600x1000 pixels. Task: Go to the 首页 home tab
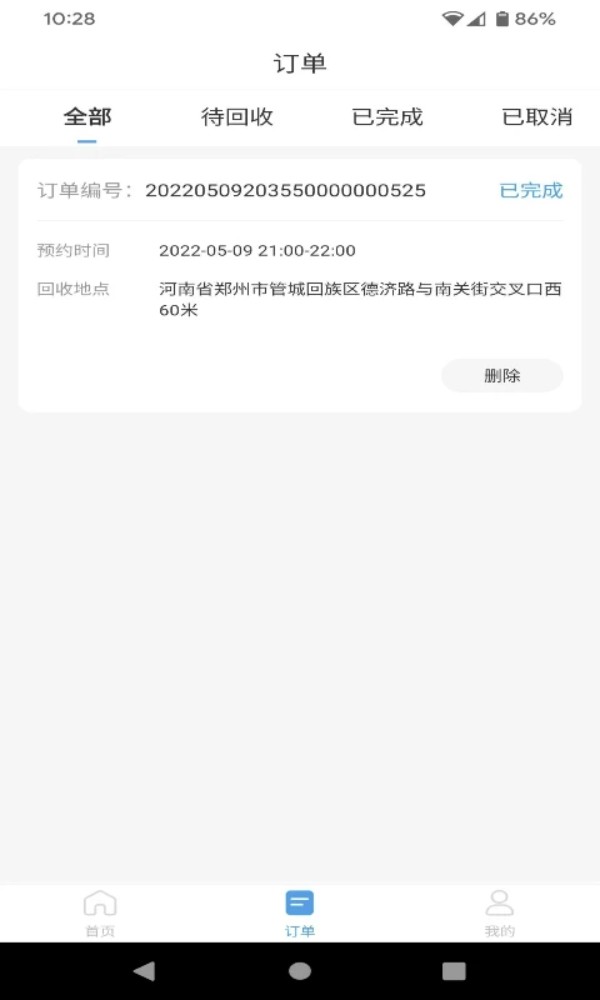point(100,912)
